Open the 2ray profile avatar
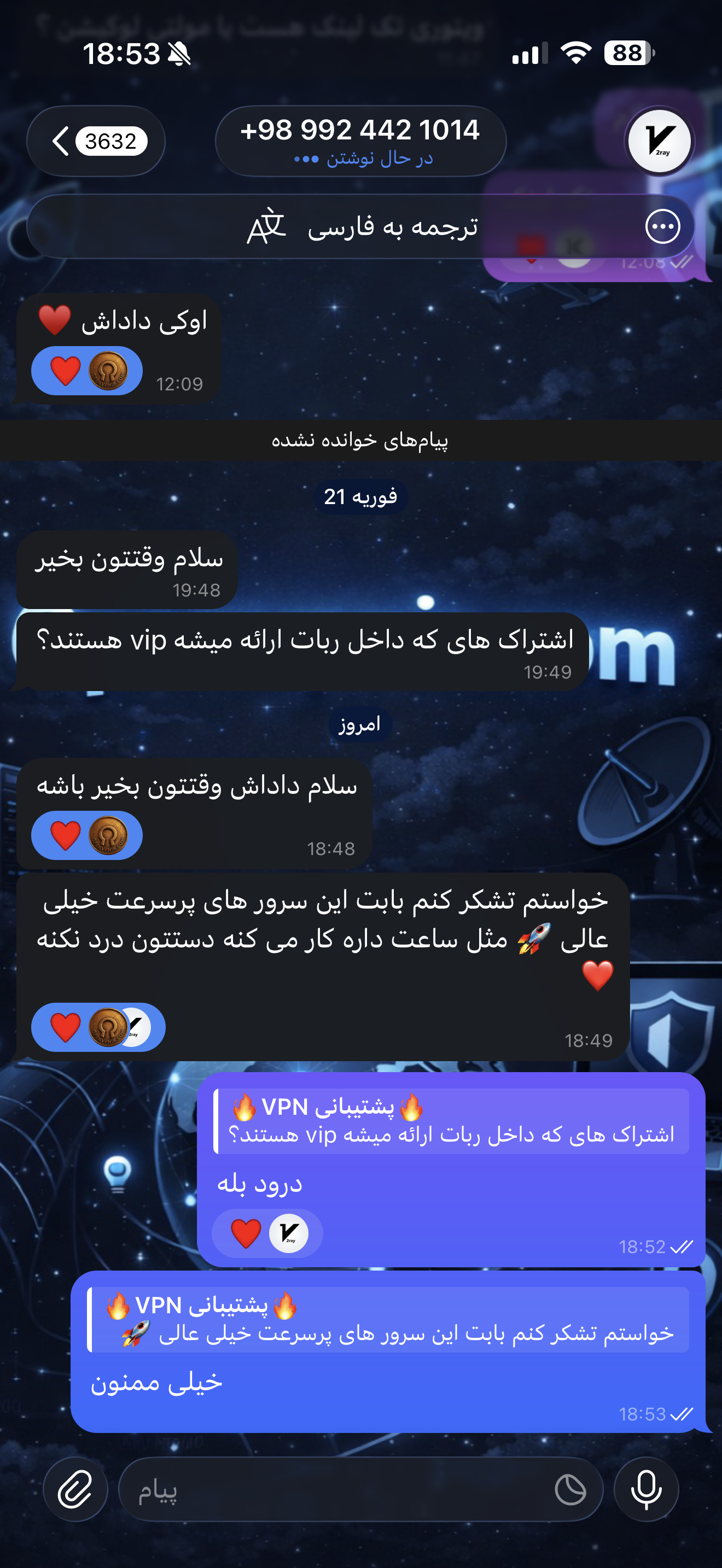The height and width of the screenshot is (1568, 722). coord(659,141)
